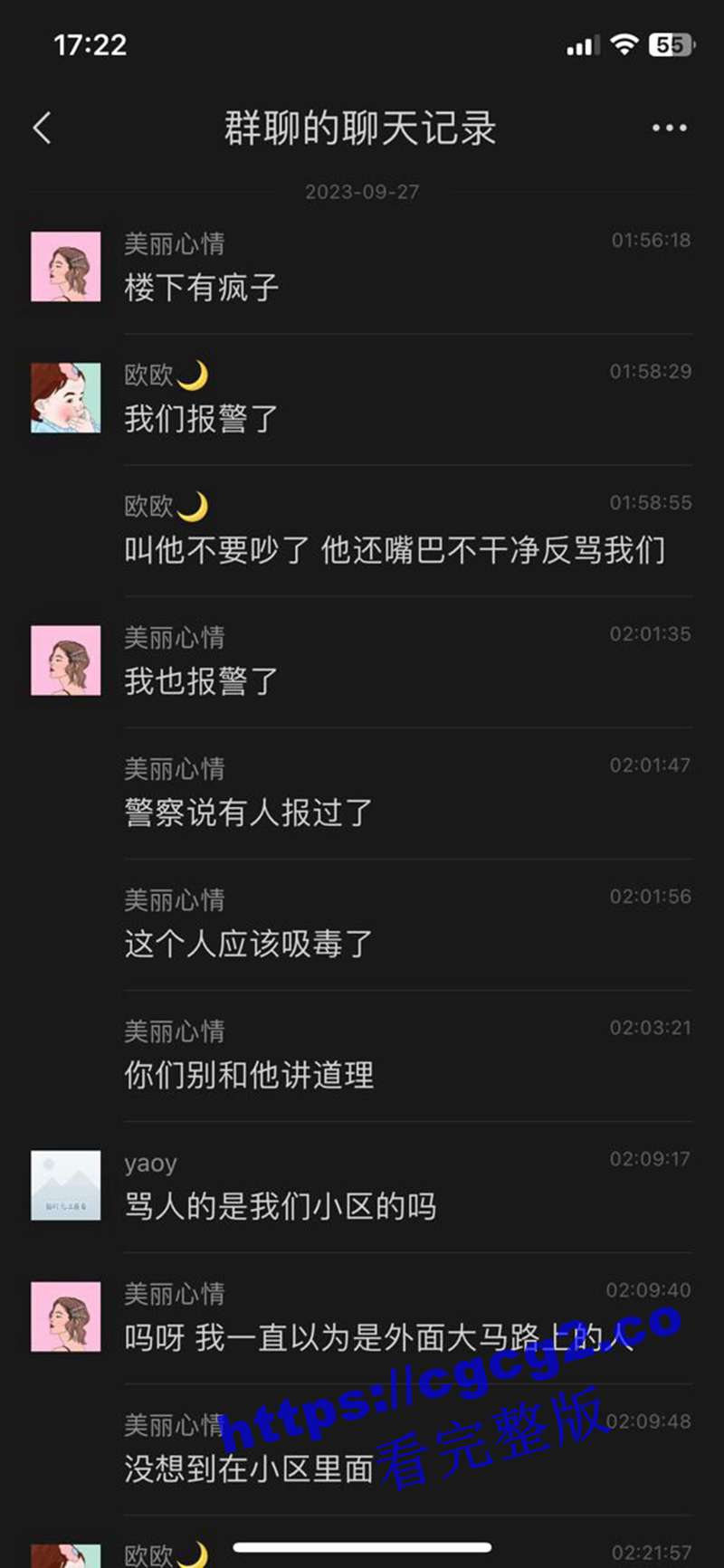Viewport: 724px width, 1568px height.
Task: Open 美丽心情's avatar beside 楼下有疯子
Action: (66, 266)
